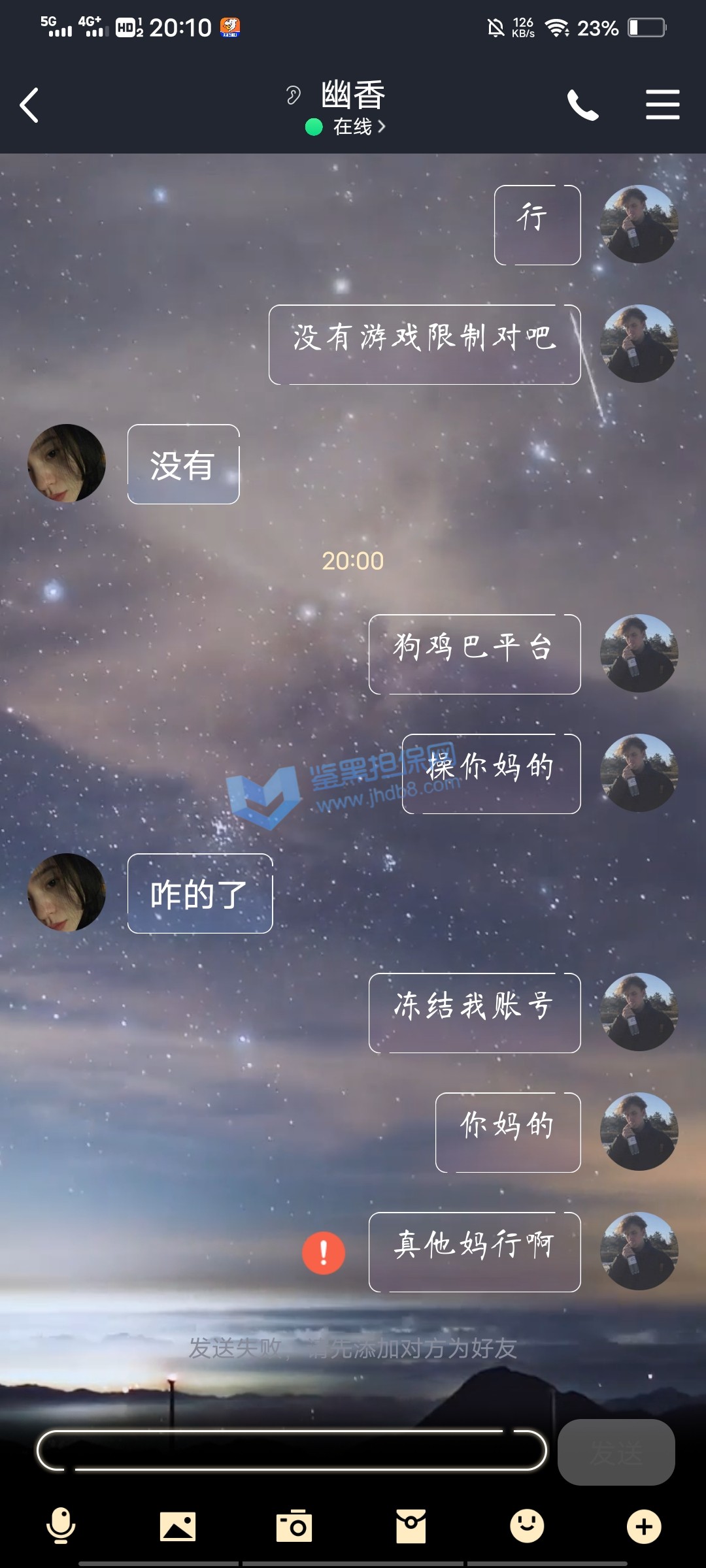The image size is (706, 1568).
Task: Tap the red failed-send warning icon
Action: [324, 1252]
